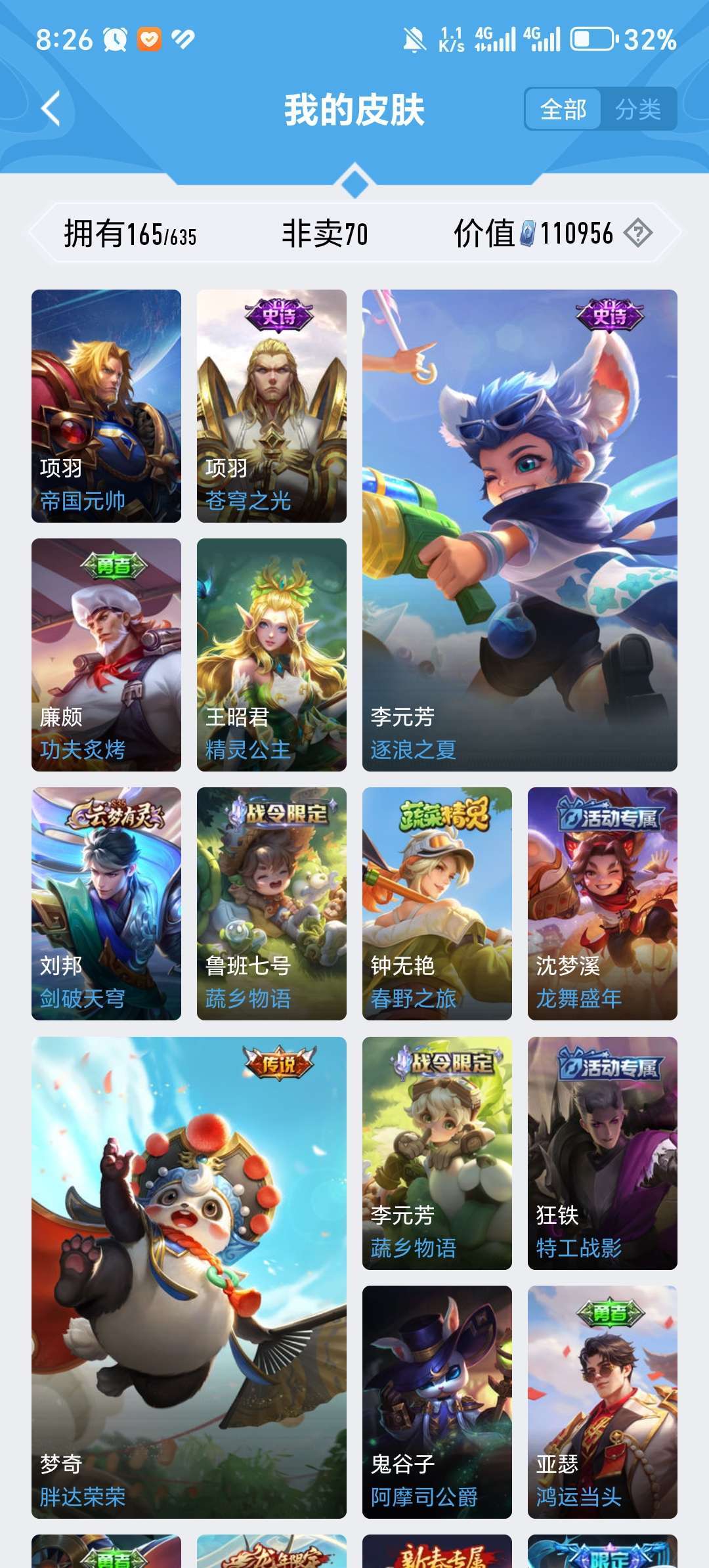The height and width of the screenshot is (1568, 709).
Task: View 鲁班七号 蔬乡物语 skin
Action: point(272,904)
